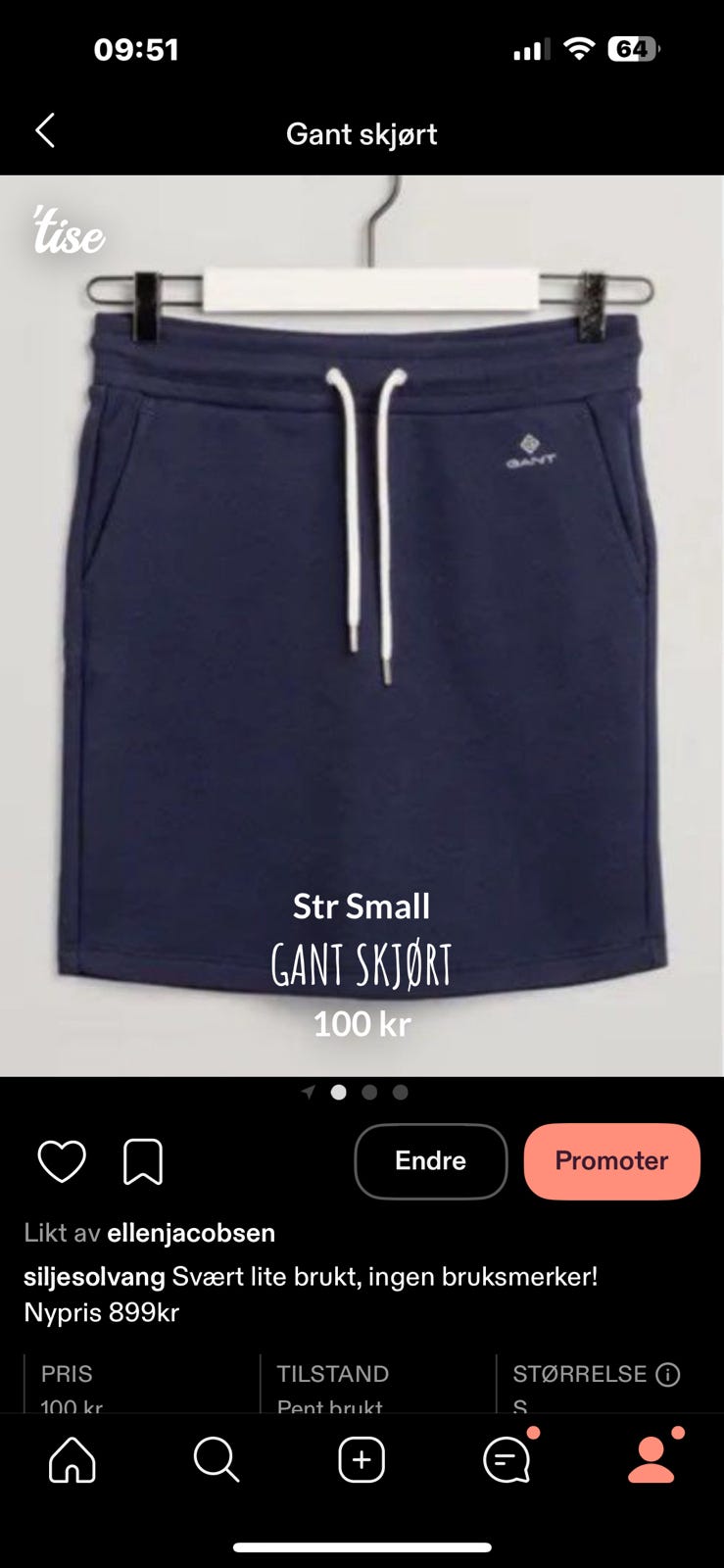Open the messages tab
The width and height of the screenshot is (724, 1568).
pos(507,1460)
